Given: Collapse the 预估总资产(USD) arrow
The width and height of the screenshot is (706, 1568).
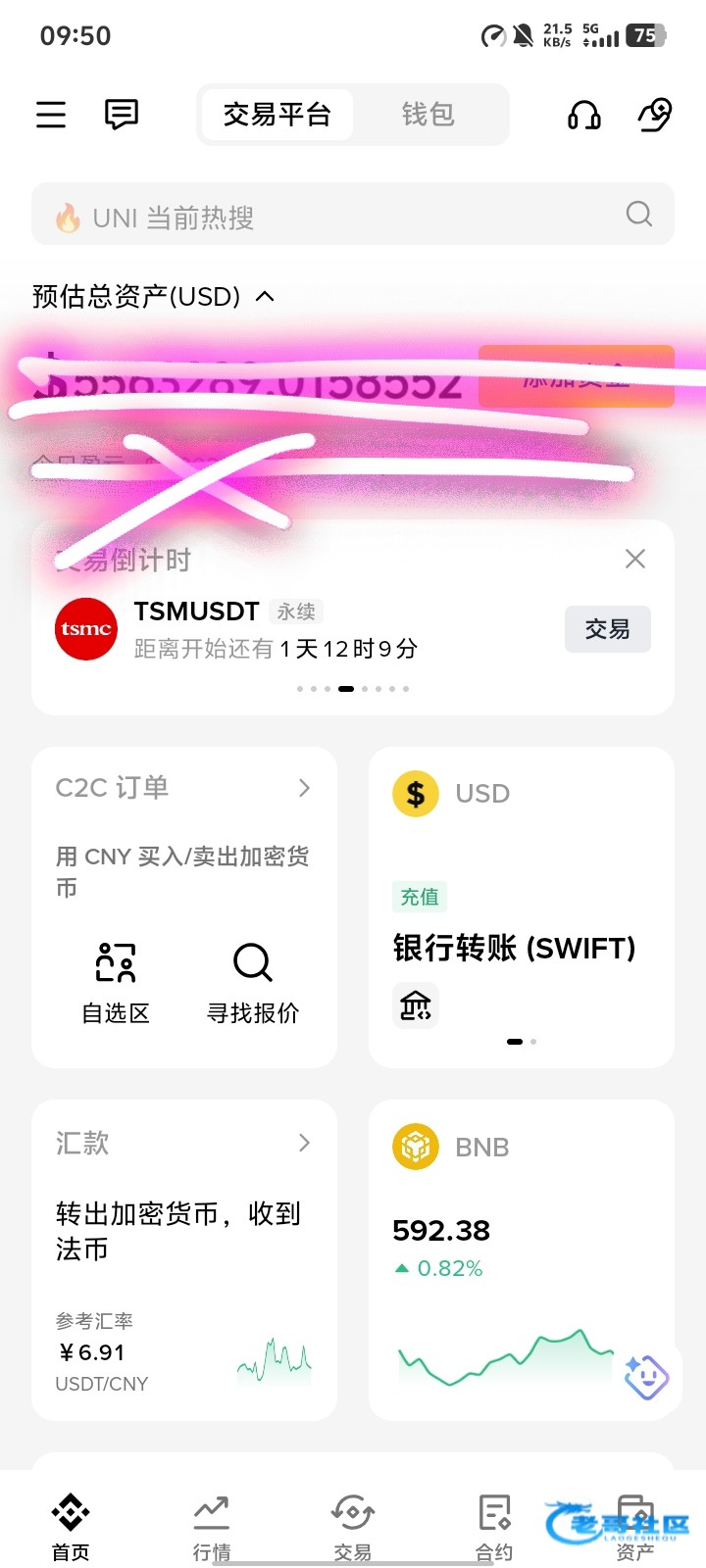Looking at the screenshot, I should 265,296.
